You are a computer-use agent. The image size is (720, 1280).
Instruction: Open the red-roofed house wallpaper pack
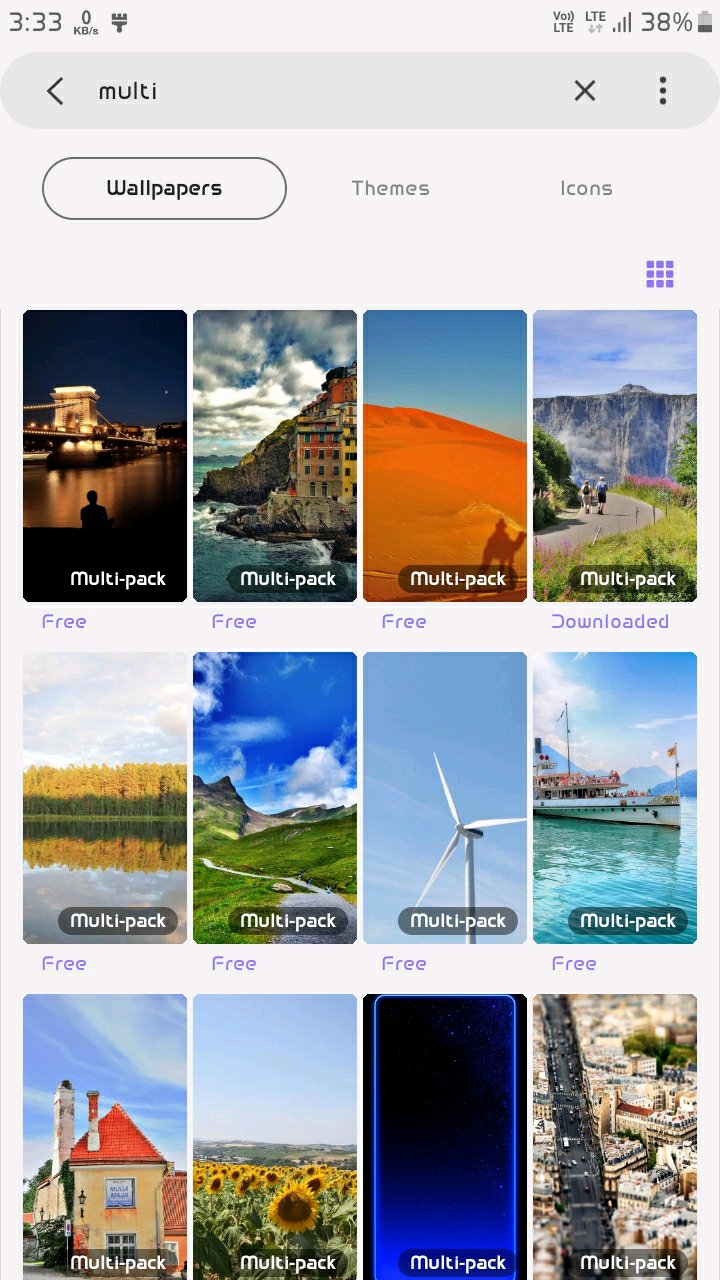[105, 1136]
